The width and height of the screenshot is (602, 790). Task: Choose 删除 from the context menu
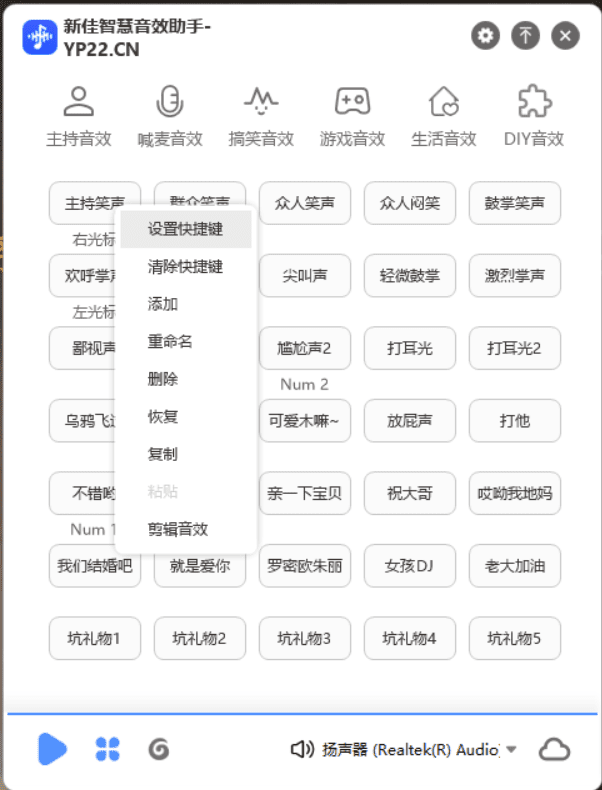tap(163, 379)
